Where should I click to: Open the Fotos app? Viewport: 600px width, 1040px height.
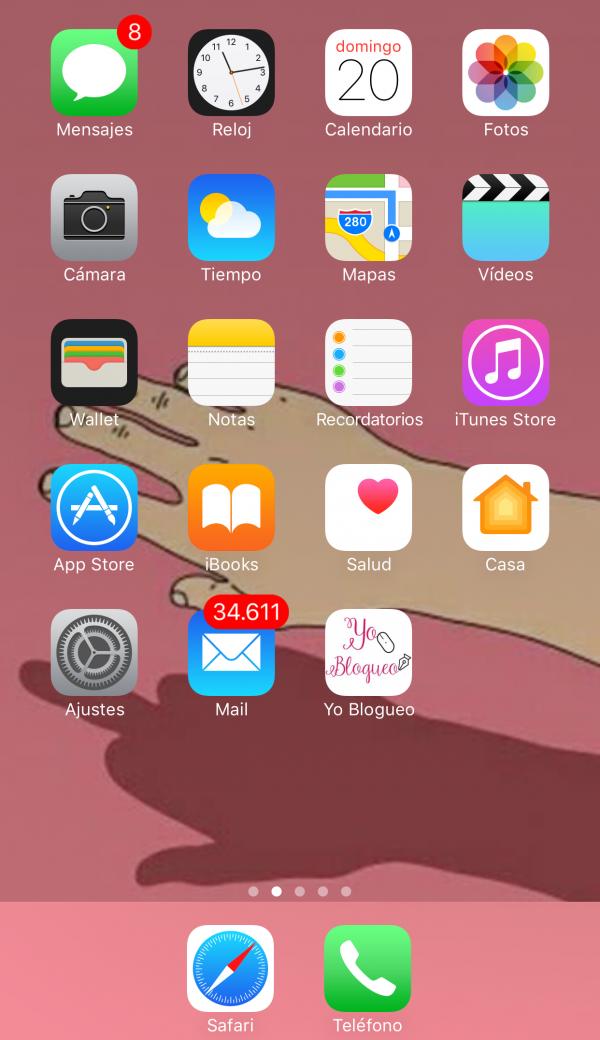505,73
